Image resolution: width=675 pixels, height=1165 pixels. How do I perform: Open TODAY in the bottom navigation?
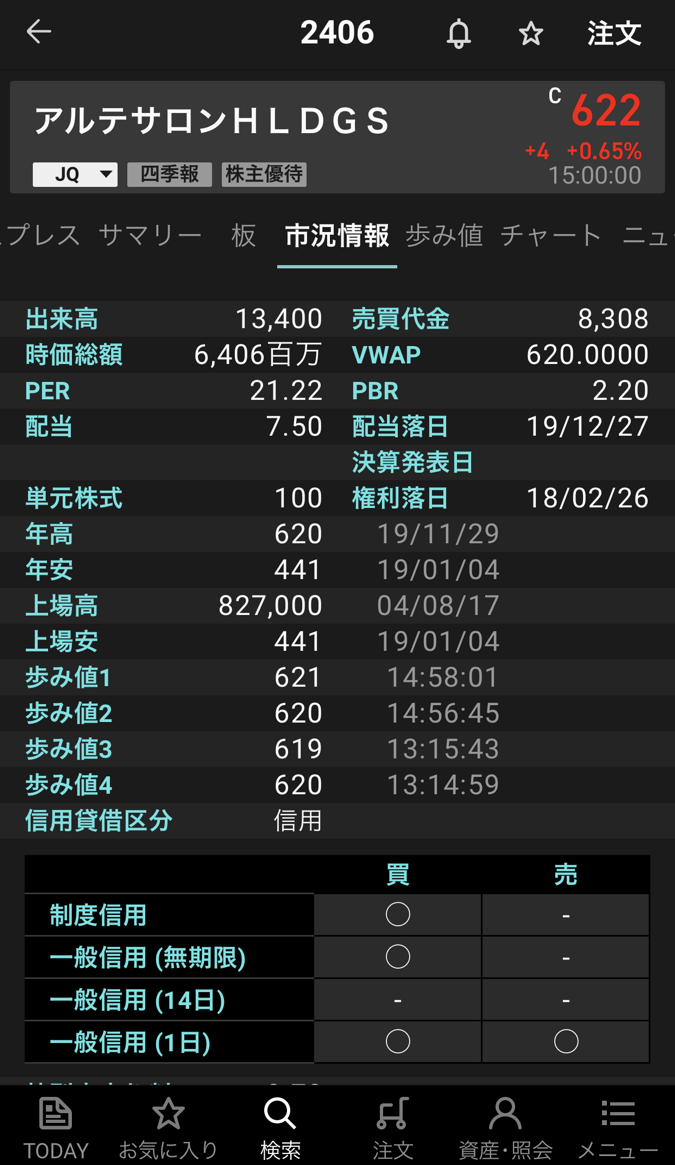coord(56,1127)
